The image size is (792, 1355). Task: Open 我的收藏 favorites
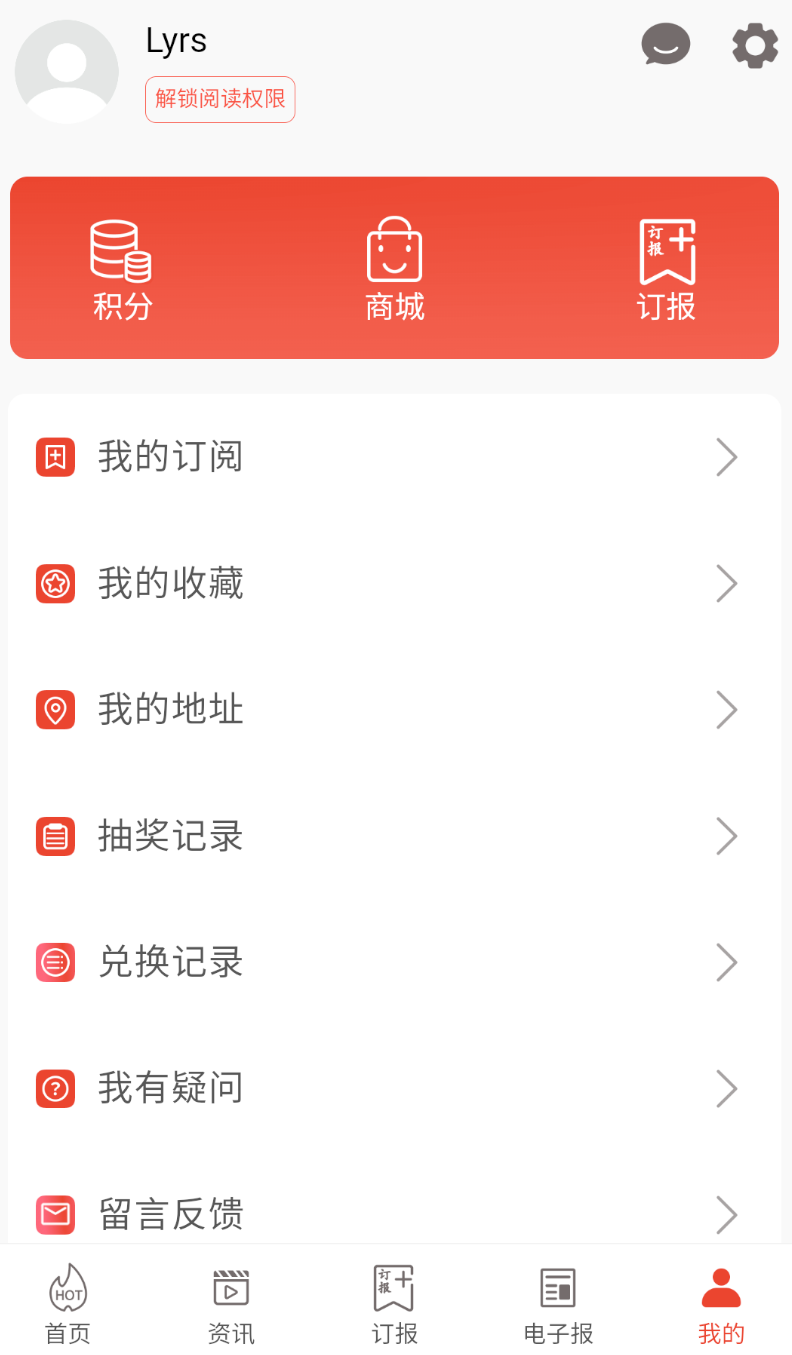[x=395, y=583]
